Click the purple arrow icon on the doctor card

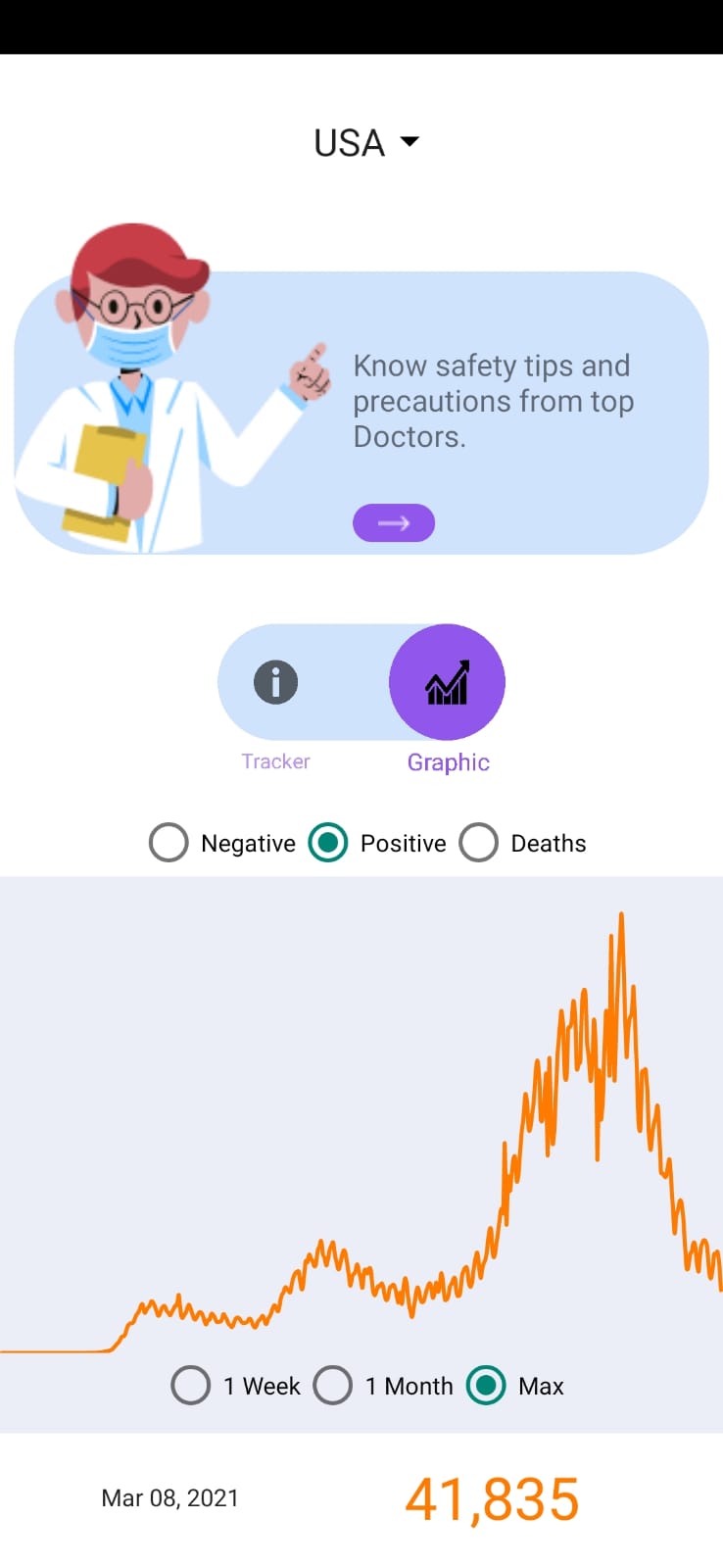pos(393,522)
